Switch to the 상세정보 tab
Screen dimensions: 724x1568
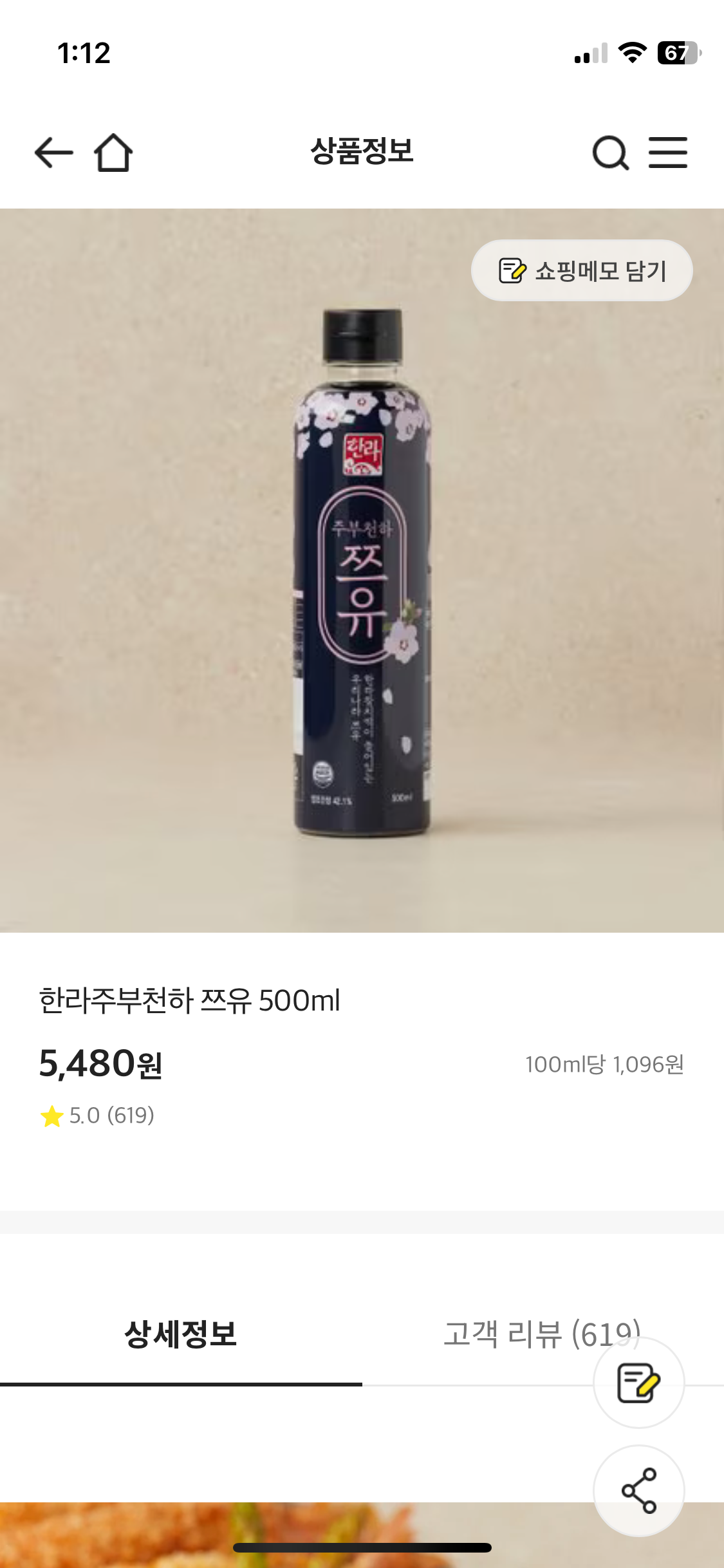180,1334
